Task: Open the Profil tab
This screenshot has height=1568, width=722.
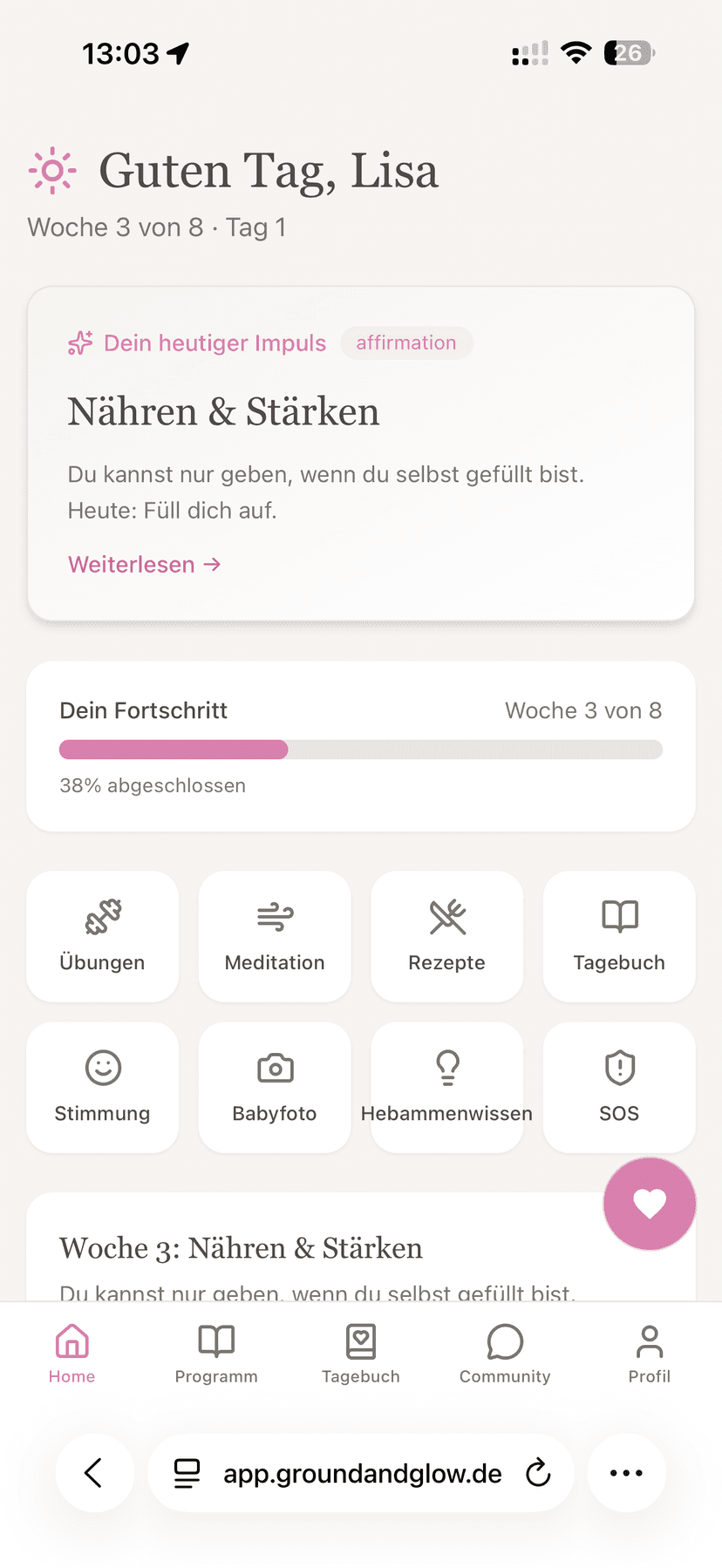Action: (x=650, y=1354)
